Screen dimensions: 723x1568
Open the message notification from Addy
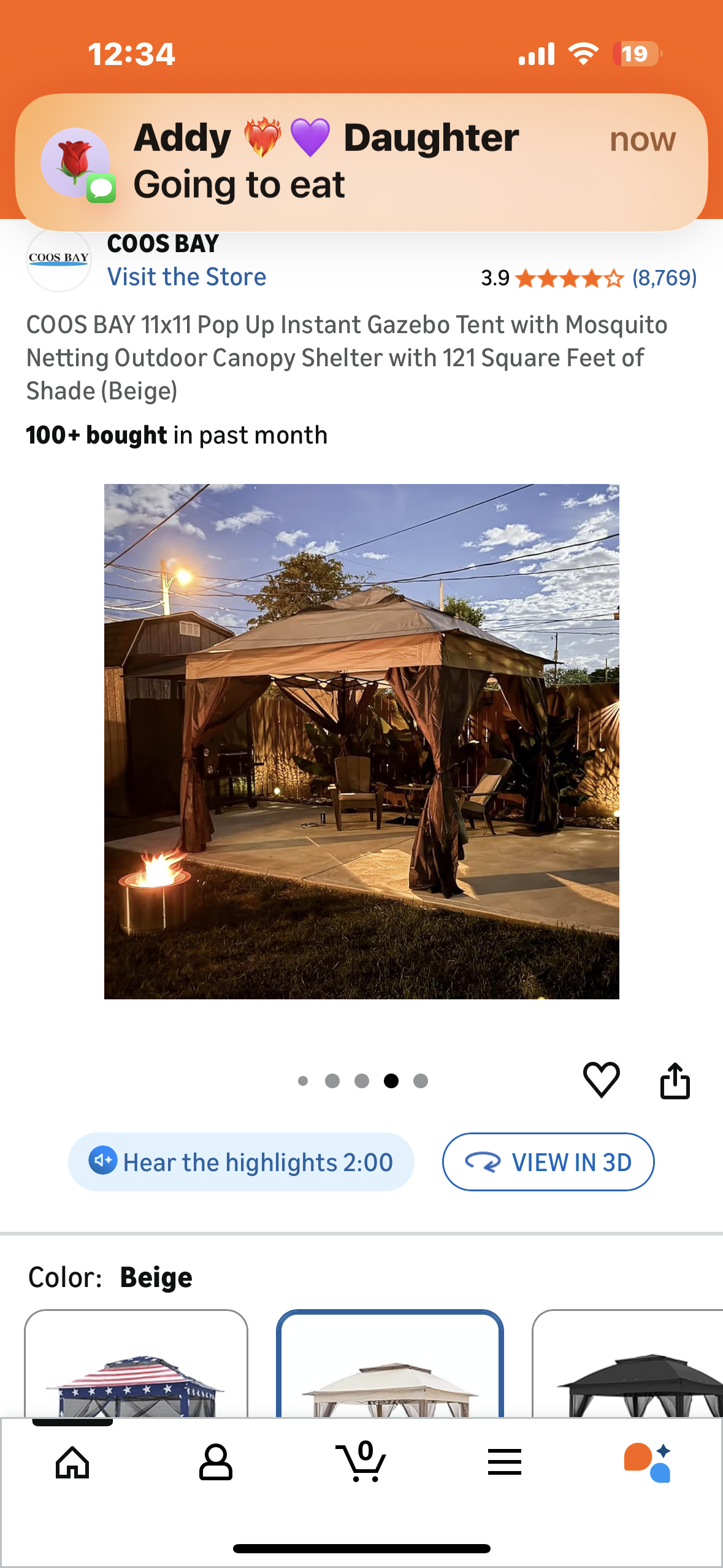click(x=361, y=162)
